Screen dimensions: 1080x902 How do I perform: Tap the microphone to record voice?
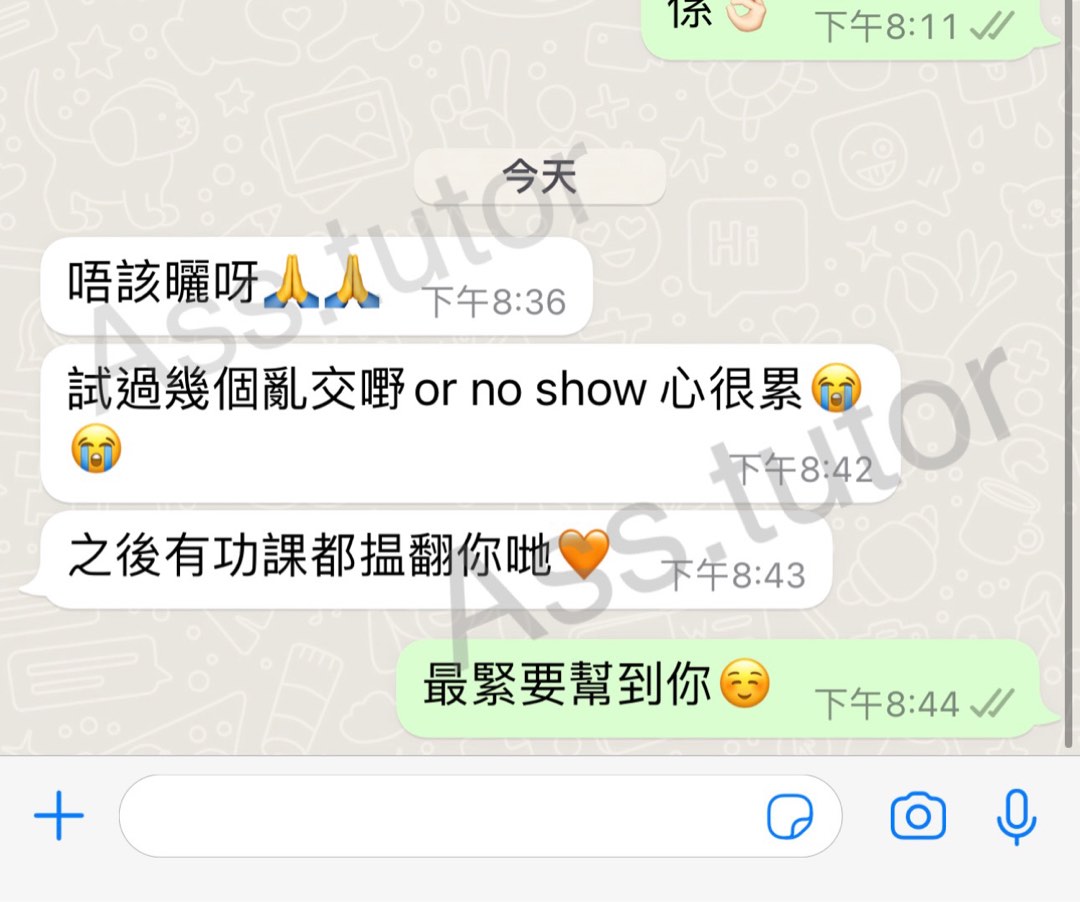tap(1016, 817)
